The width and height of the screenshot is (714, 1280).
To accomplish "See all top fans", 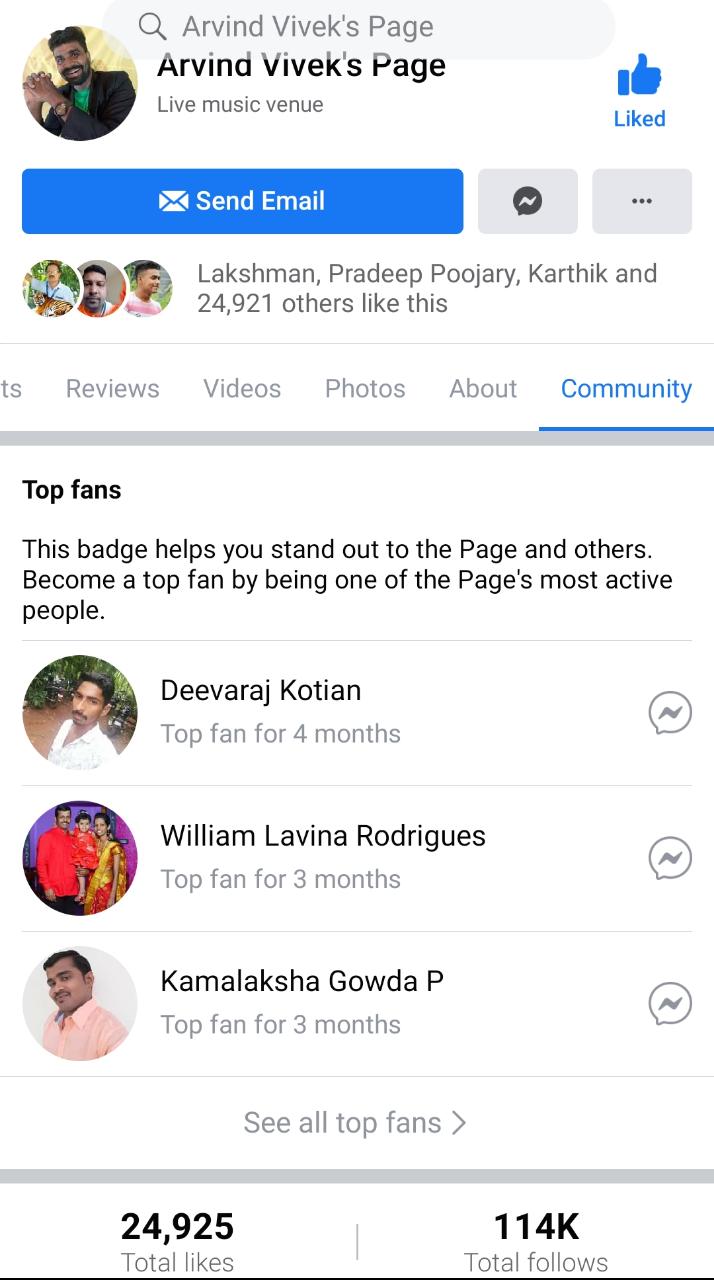I will coord(355,1123).
